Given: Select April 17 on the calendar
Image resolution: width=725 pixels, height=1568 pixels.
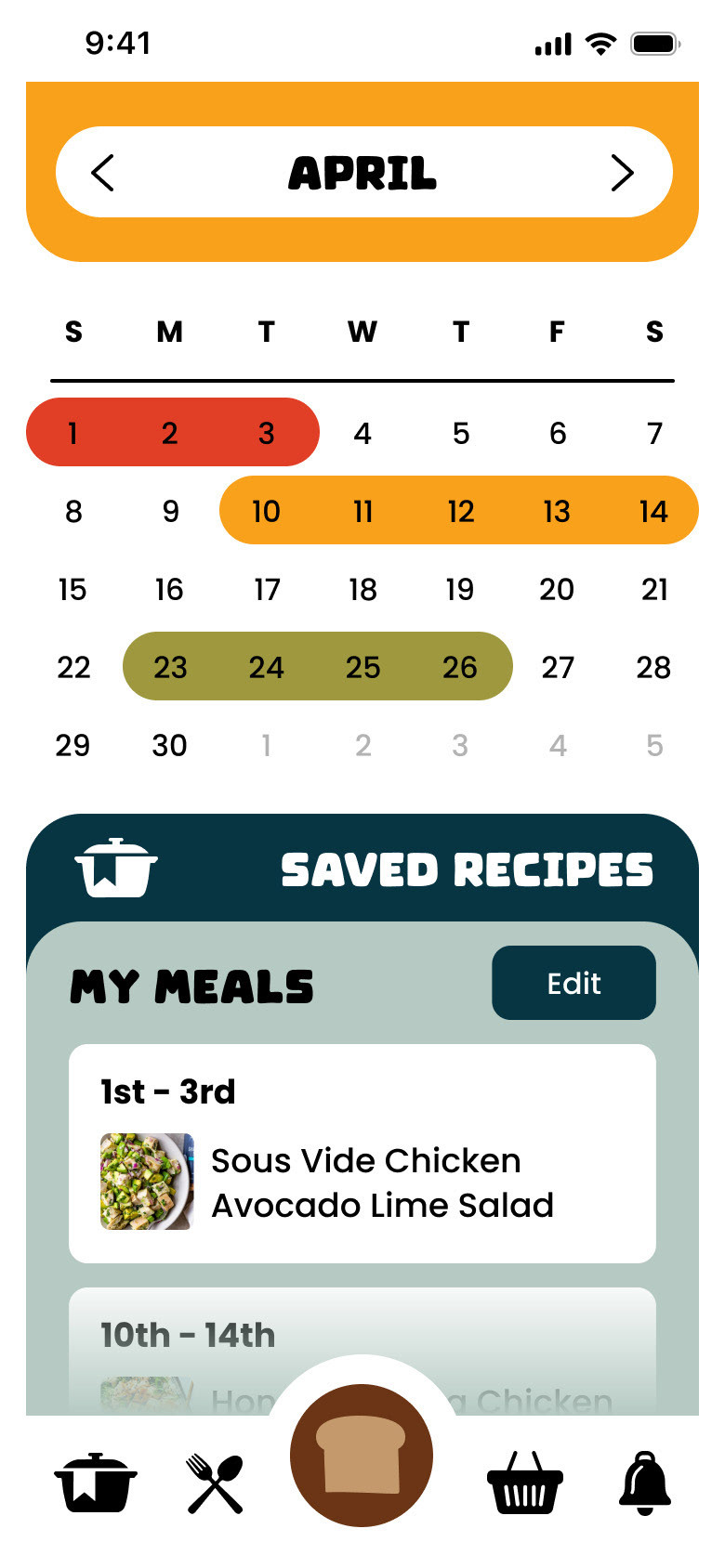Looking at the screenshot, I should [x=267, y=589].
